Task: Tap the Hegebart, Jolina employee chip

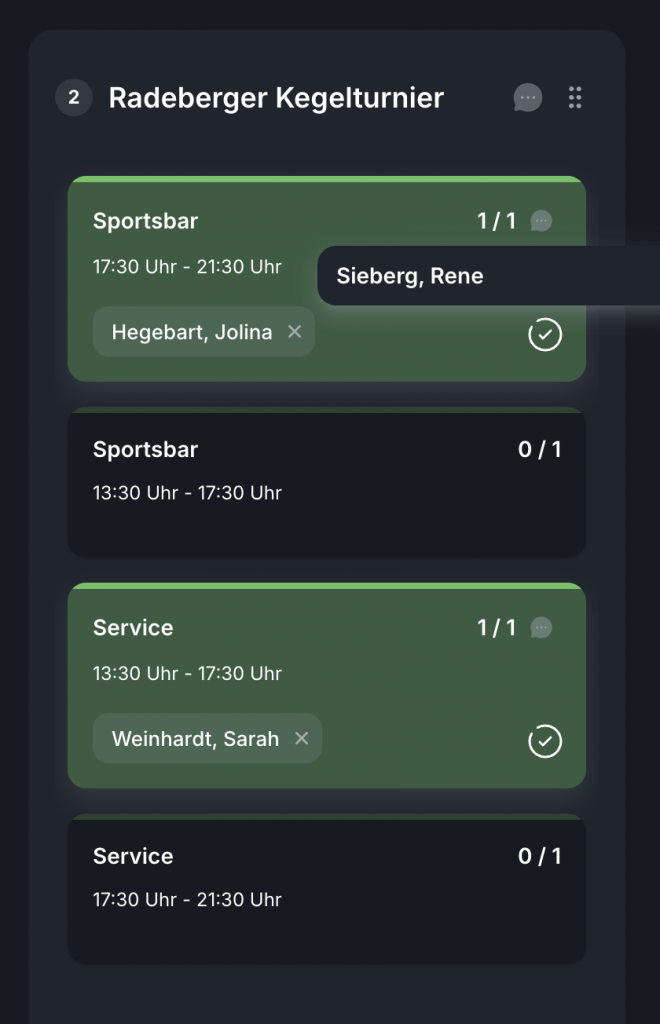Action: (x=190, y=332)
